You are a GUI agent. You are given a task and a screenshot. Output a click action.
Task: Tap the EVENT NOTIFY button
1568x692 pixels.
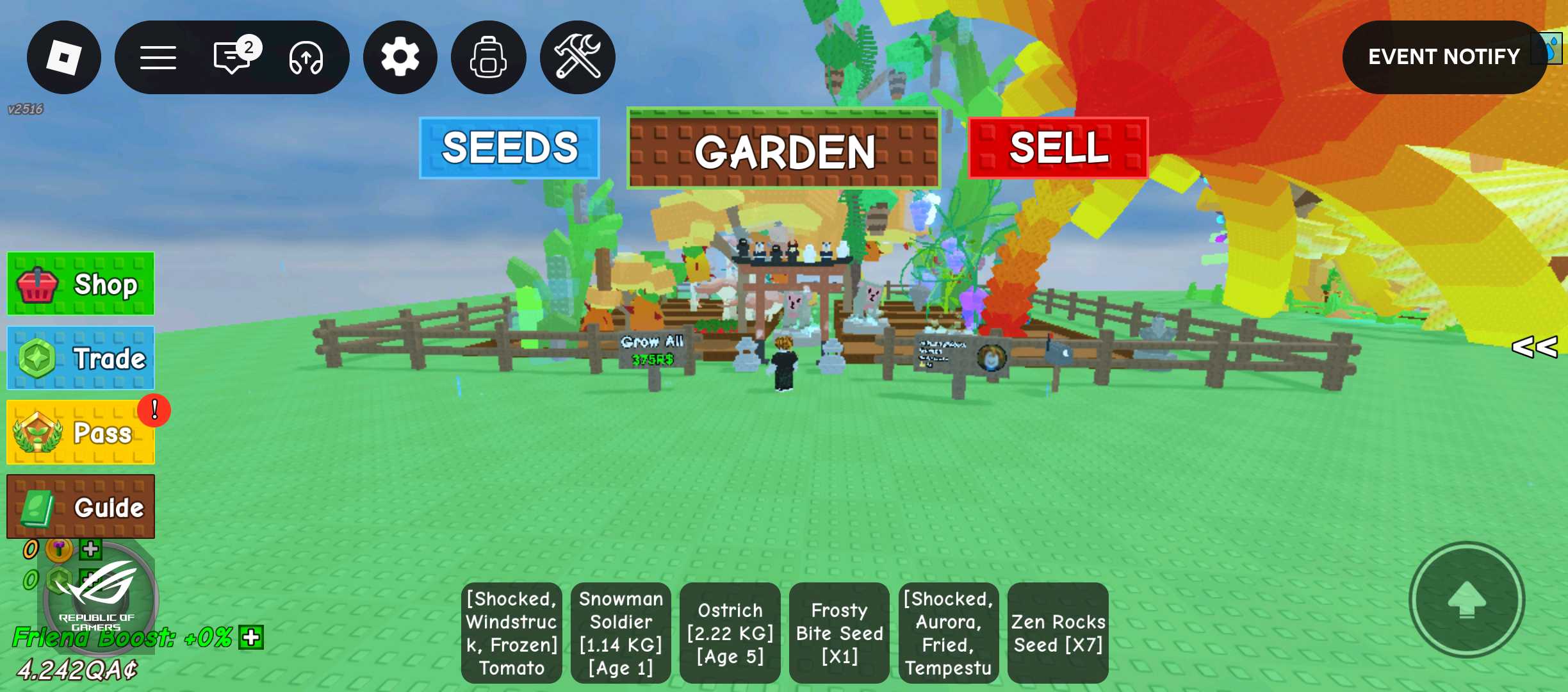pos(1444,57)
